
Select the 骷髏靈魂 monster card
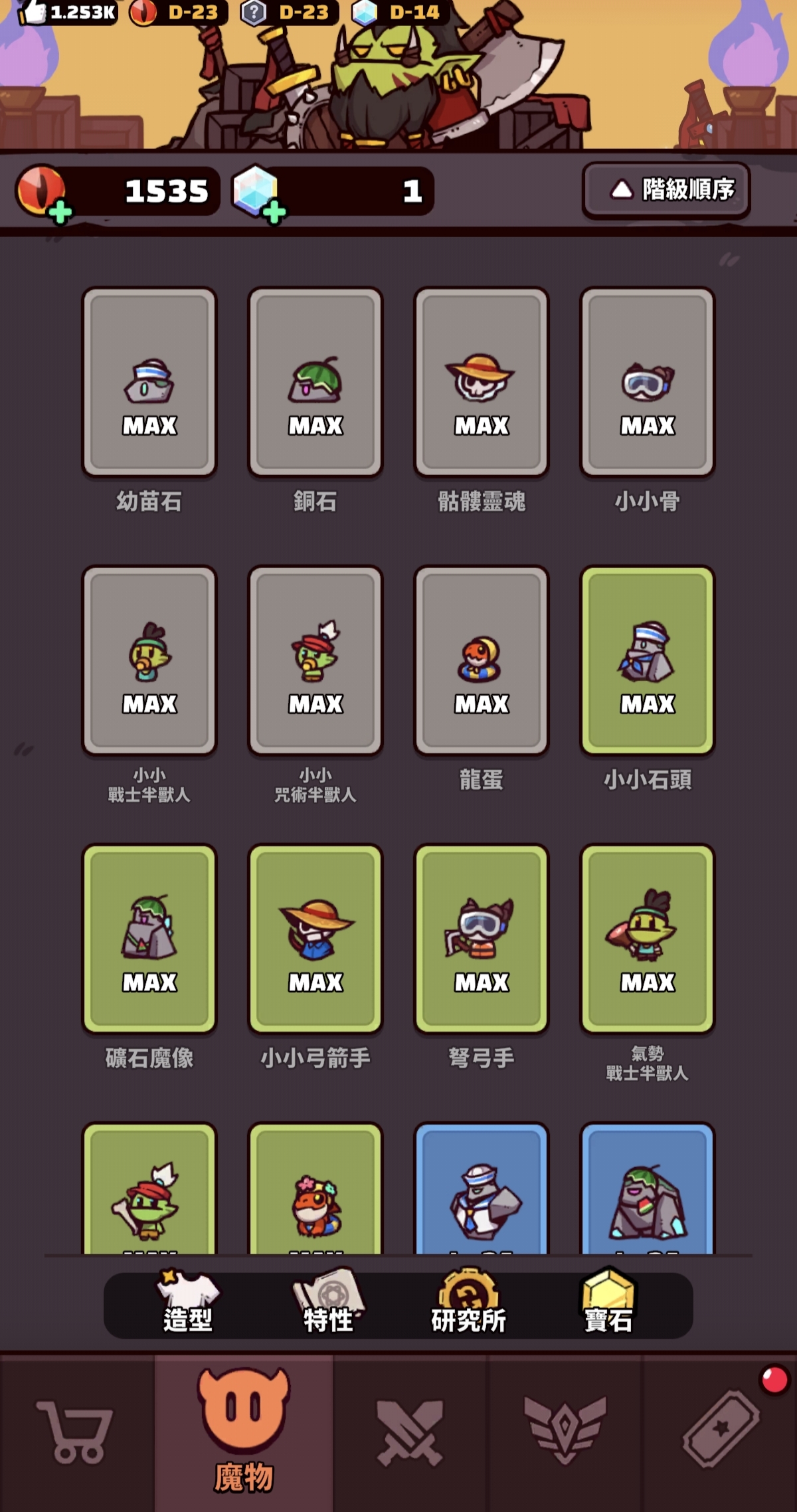482,381
